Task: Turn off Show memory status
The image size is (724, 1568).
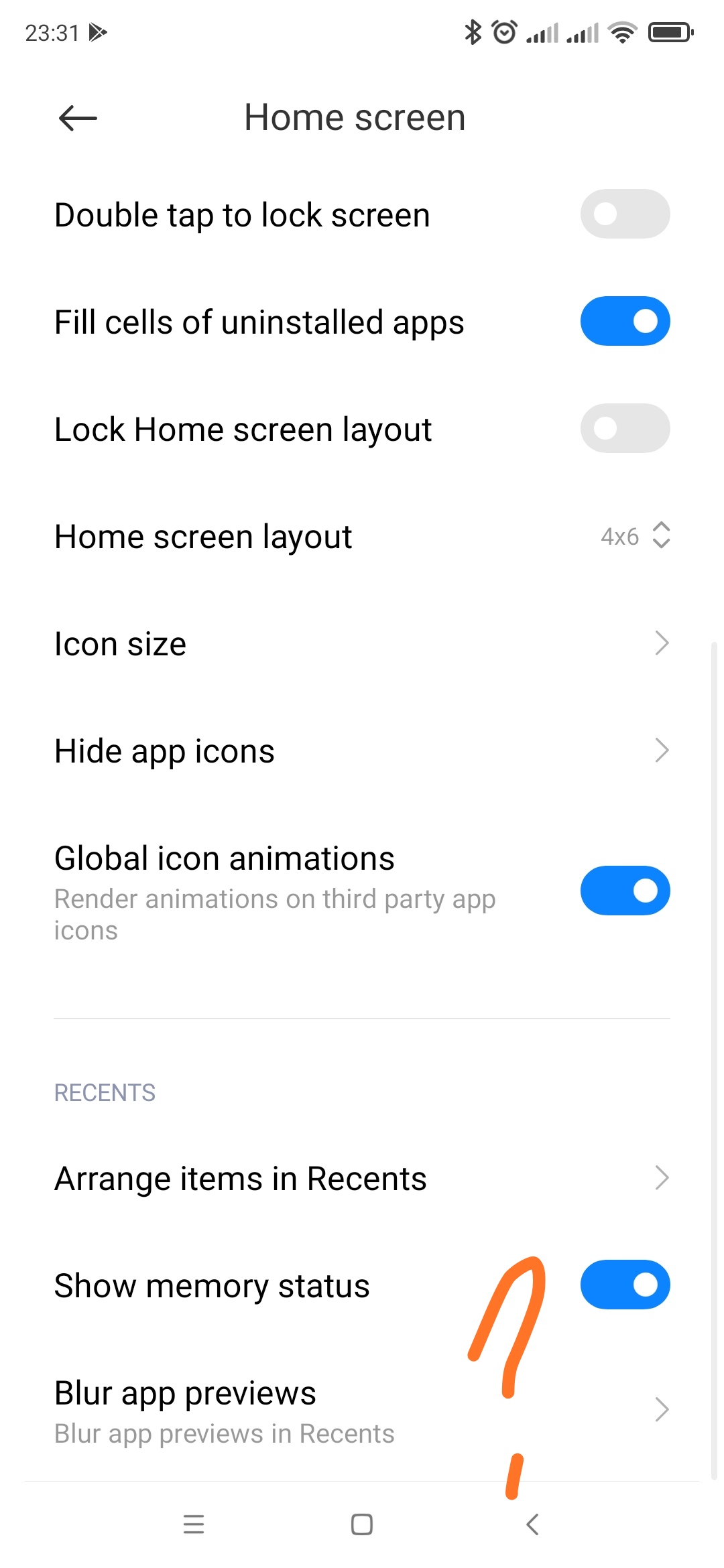Action: click(625, 1285)
